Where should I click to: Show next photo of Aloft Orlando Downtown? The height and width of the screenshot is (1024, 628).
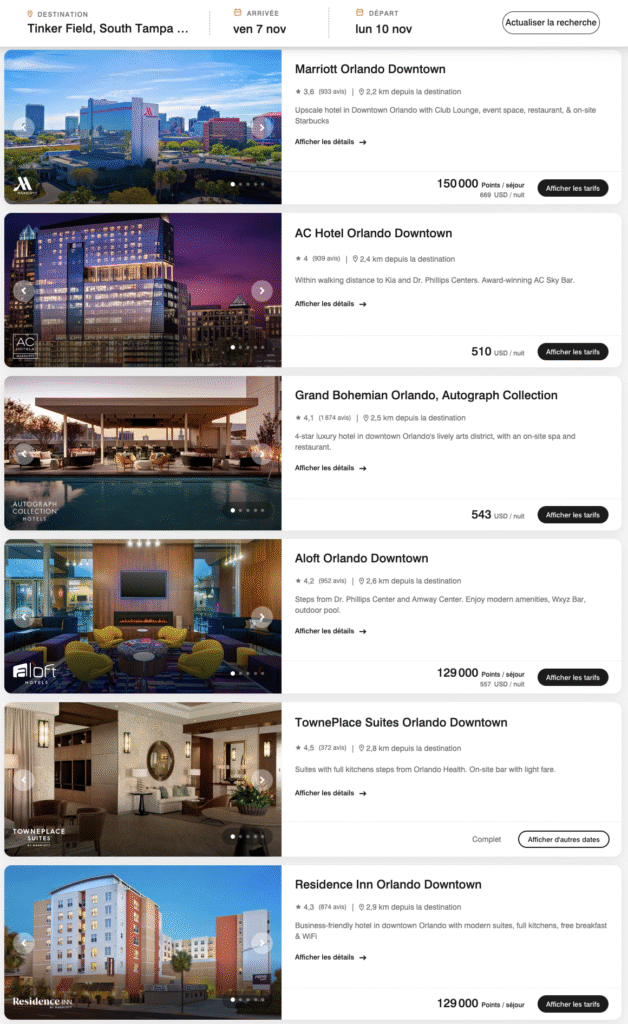262,617
